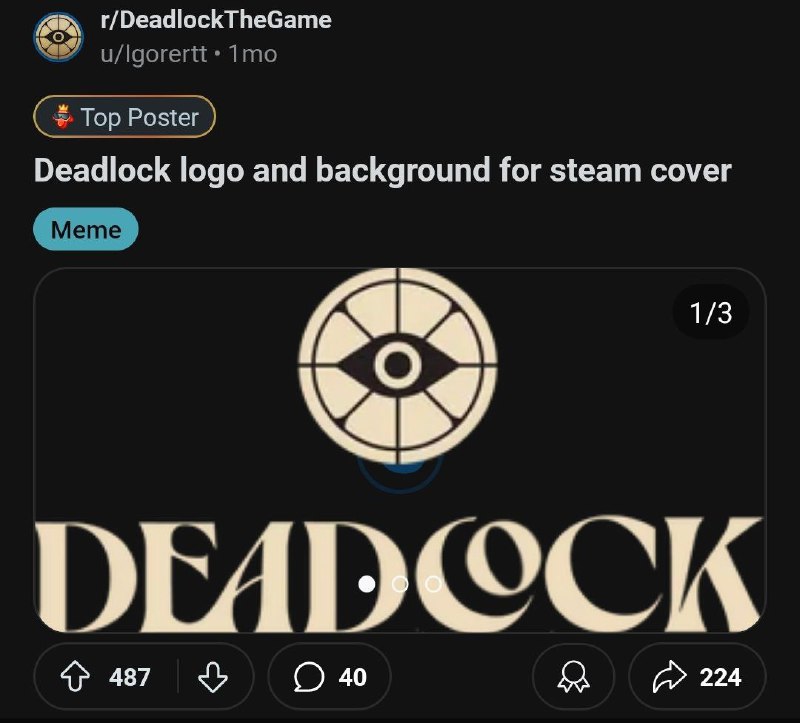Viewport: 800px width, 723px height.
Task: Filter by the Meme flair chip
Action: (x=86, y=229)
